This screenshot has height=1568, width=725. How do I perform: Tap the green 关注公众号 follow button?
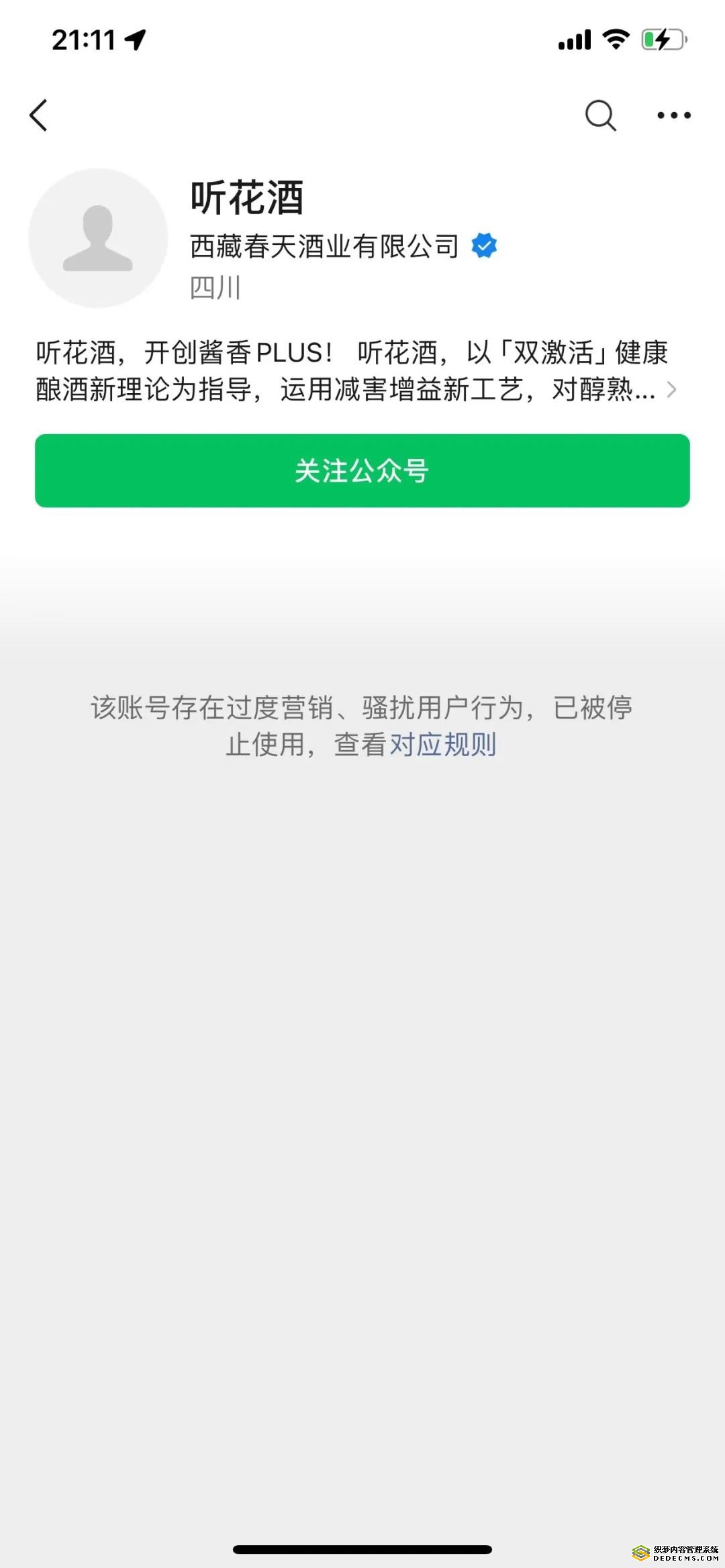(362, 470)
